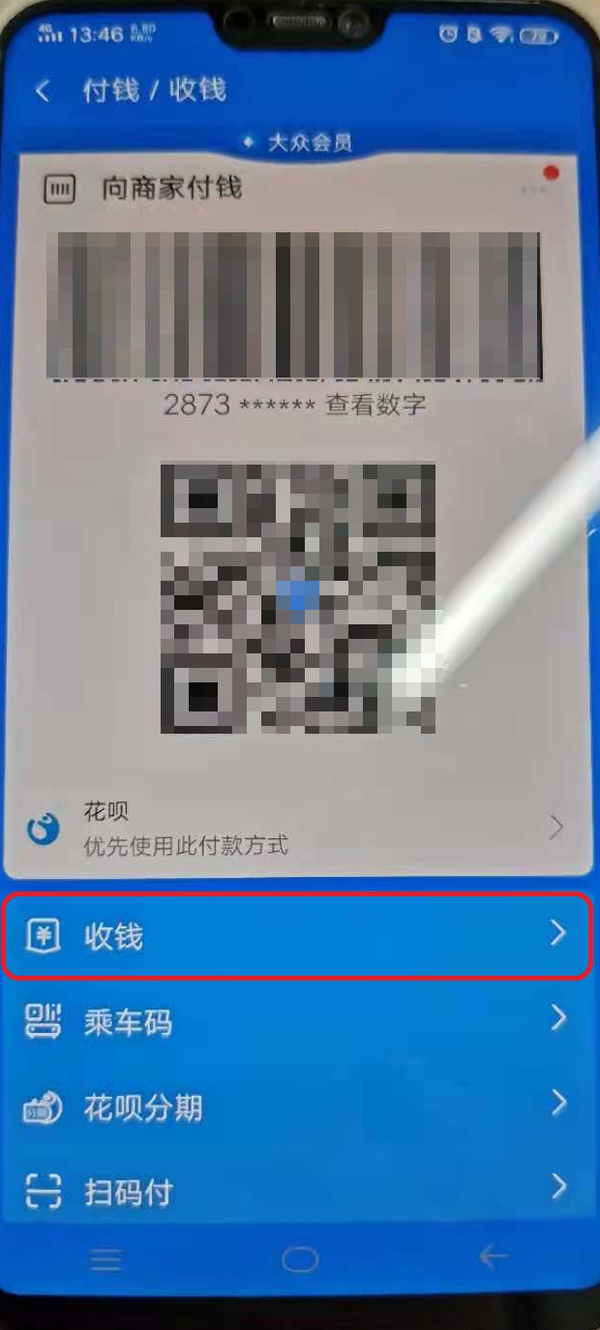Tap 查看数字 to reveal the code
600x1330 pixels.
click(x=377, y=405)
